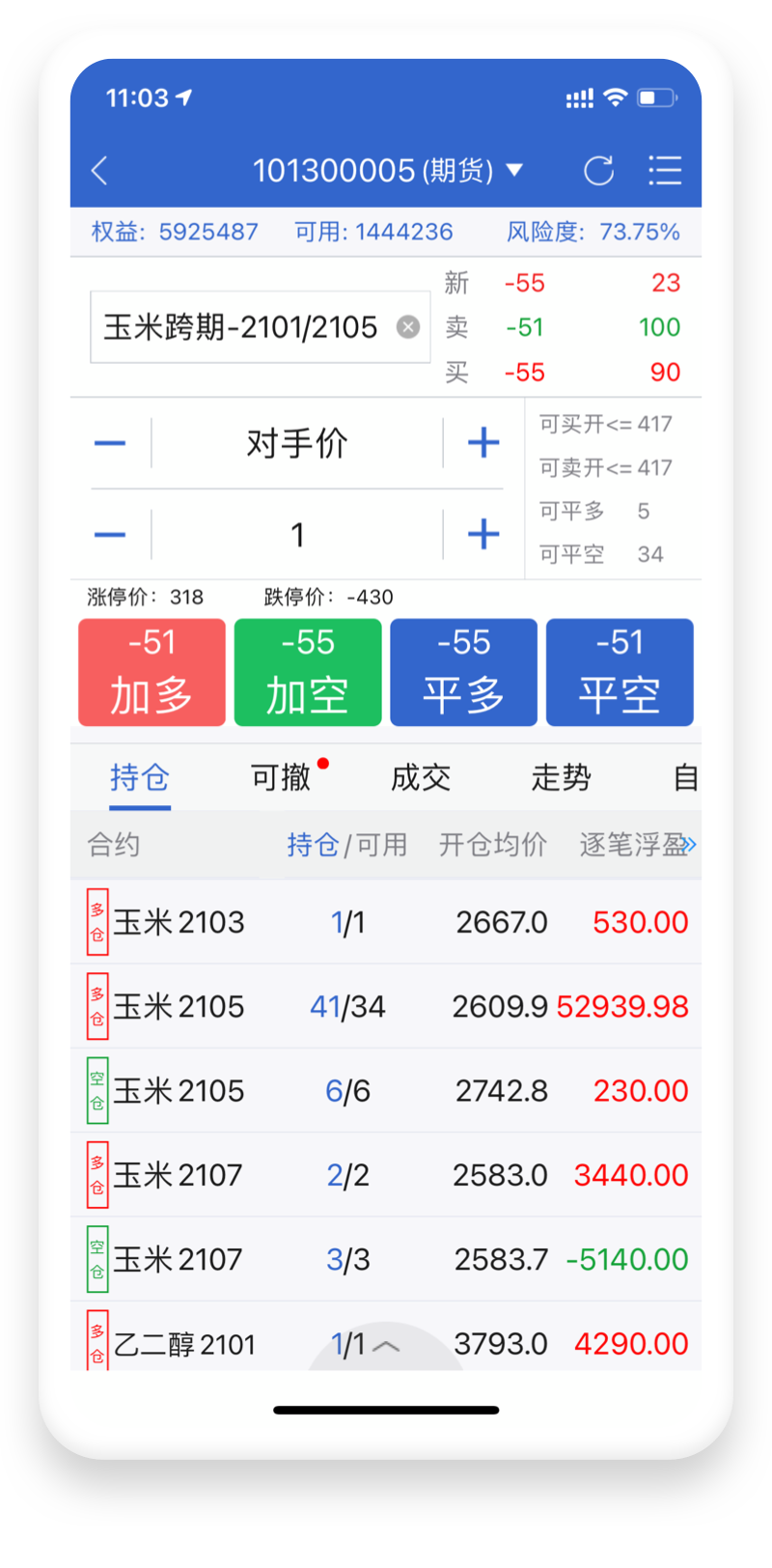Clear the 玉米跨期-2101/2105 contract field

408,327
